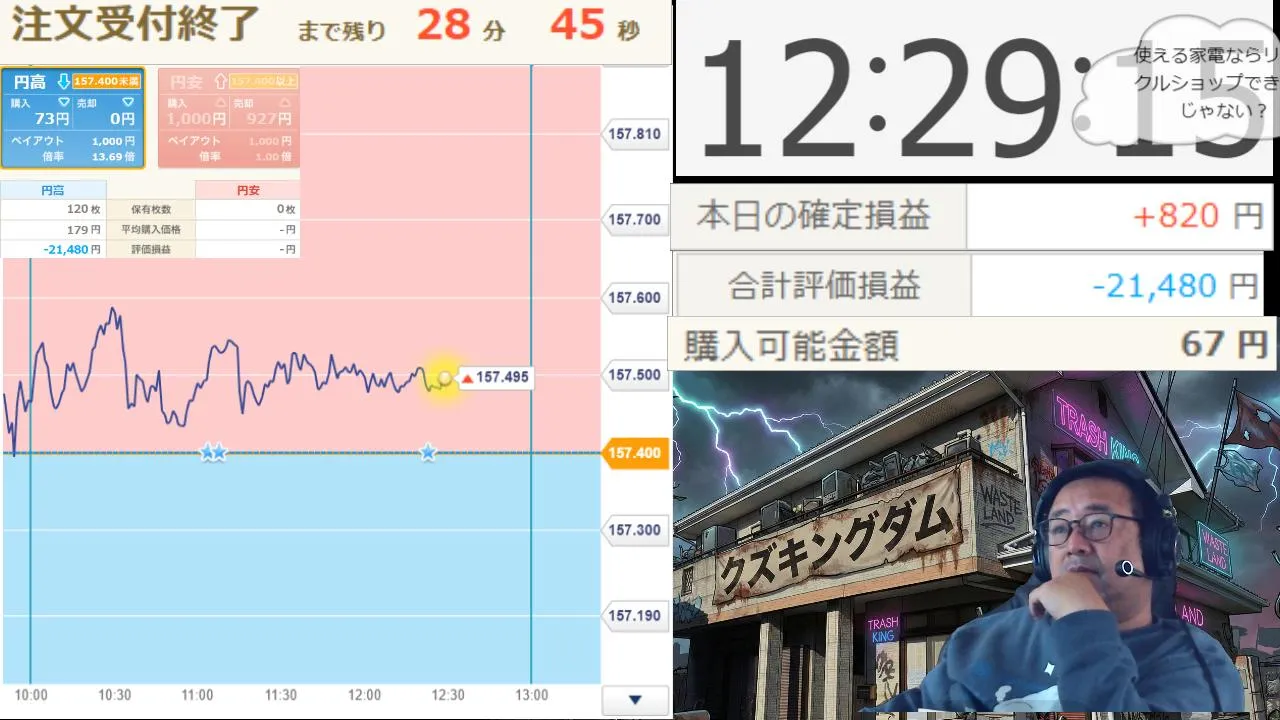Sell the 円高 ticket at 0円
The width and height of the screenshot is (1280, 720).
[x=107, y=112]
